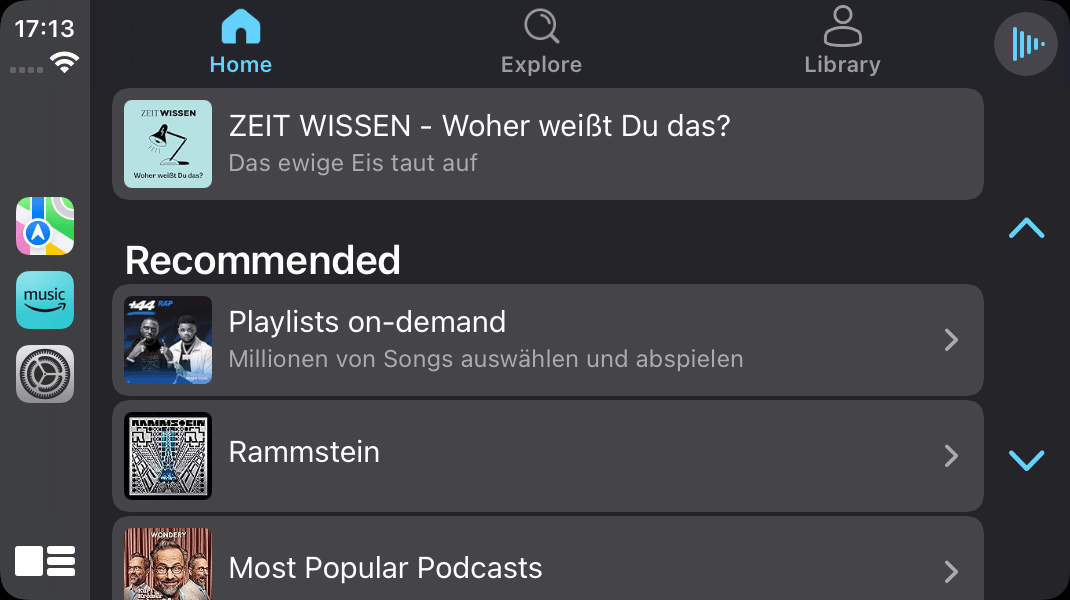
Task: Switch to the Home tab
Action: (x=240, y=42)
